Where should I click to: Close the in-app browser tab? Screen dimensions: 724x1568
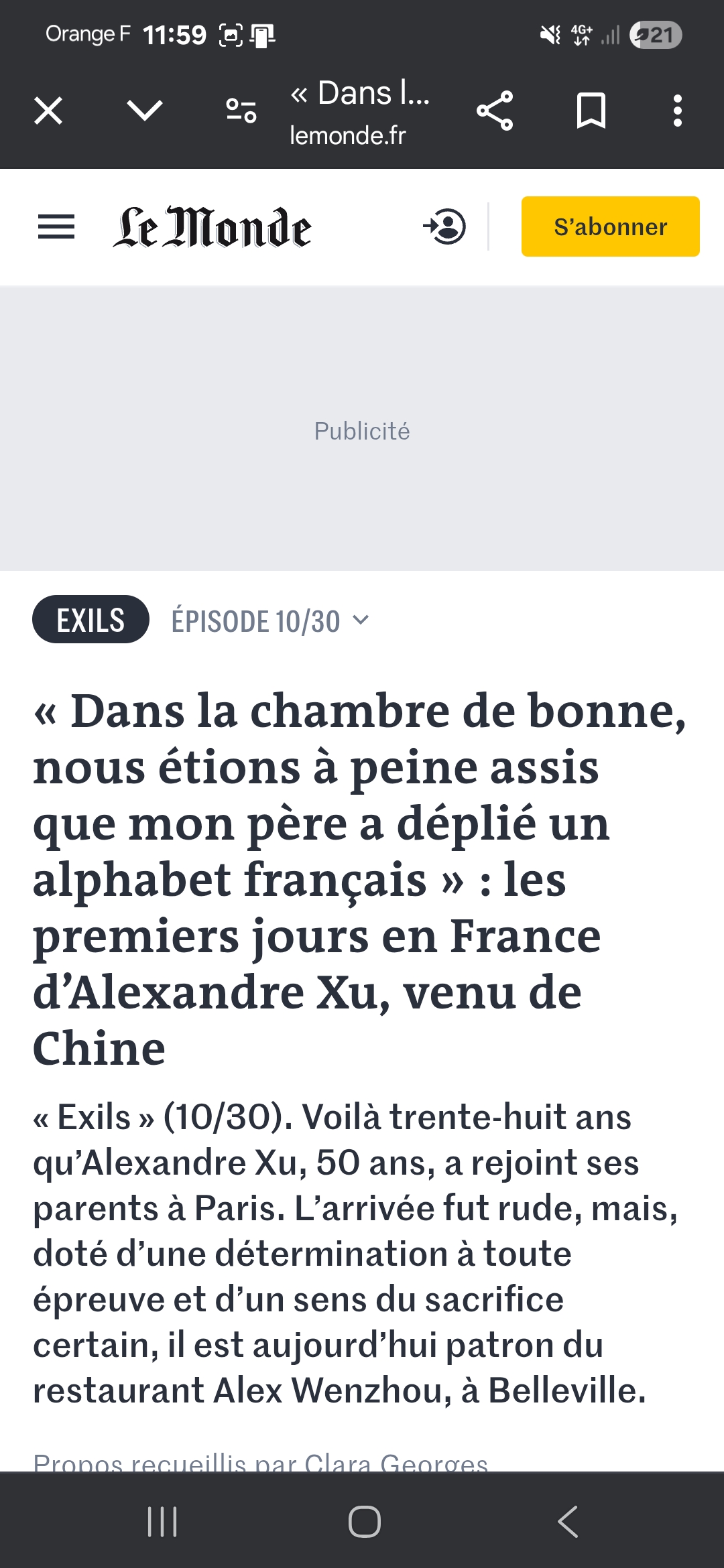point(48,111)
